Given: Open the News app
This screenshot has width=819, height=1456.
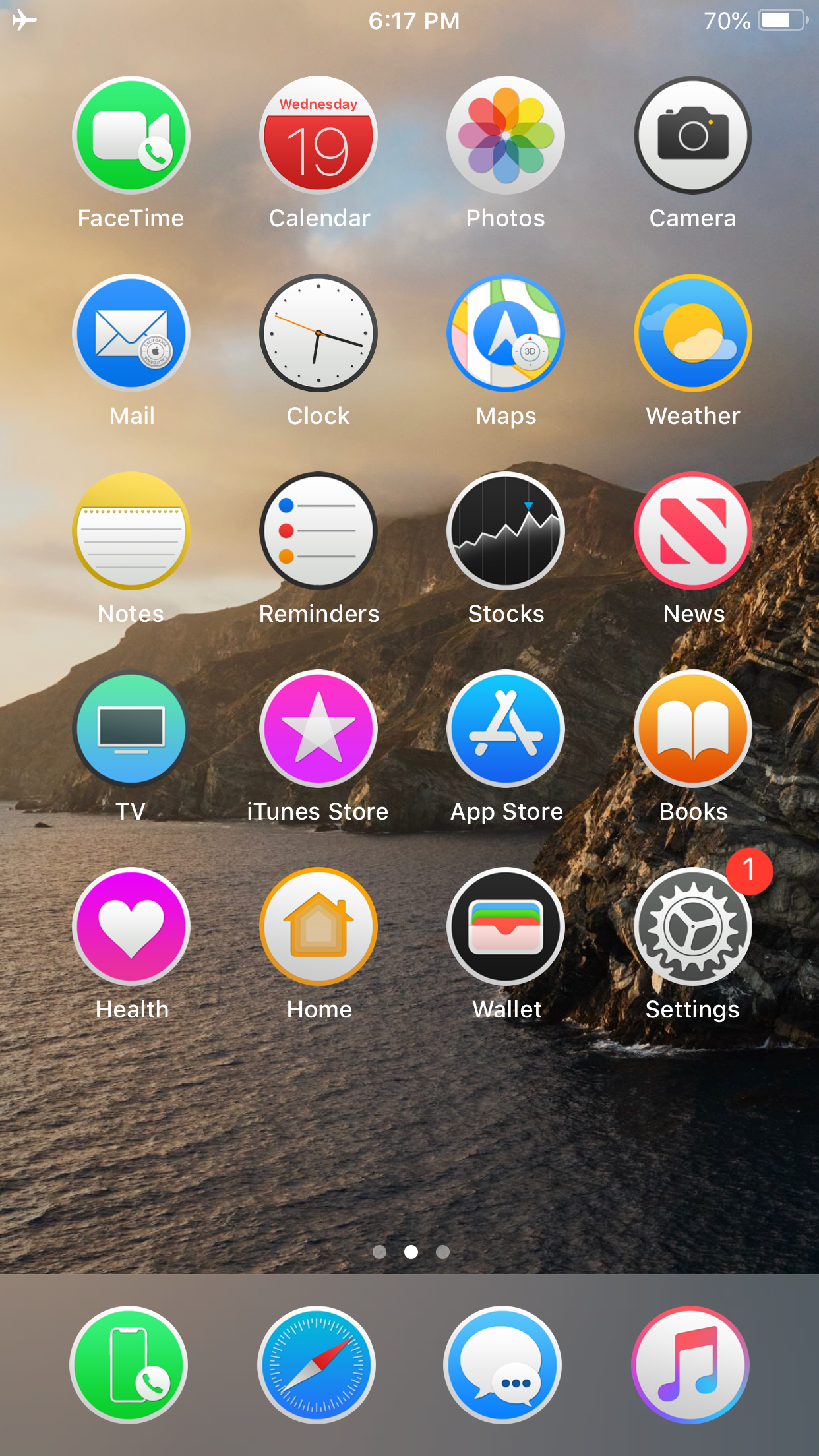Looking at the screenshot, I should coord(692,531).
